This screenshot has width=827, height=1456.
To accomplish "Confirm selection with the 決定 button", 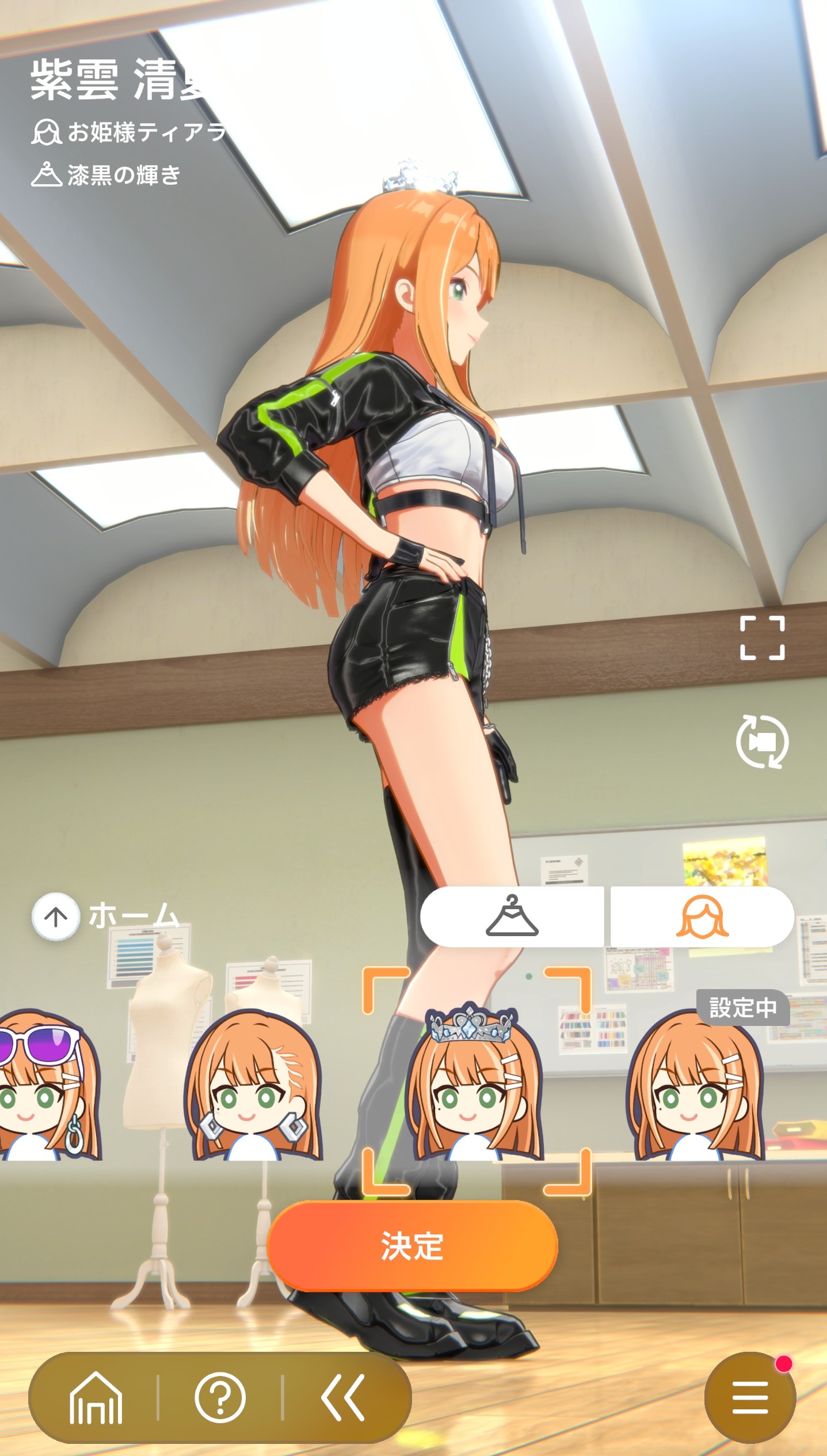I will 412,1246.
